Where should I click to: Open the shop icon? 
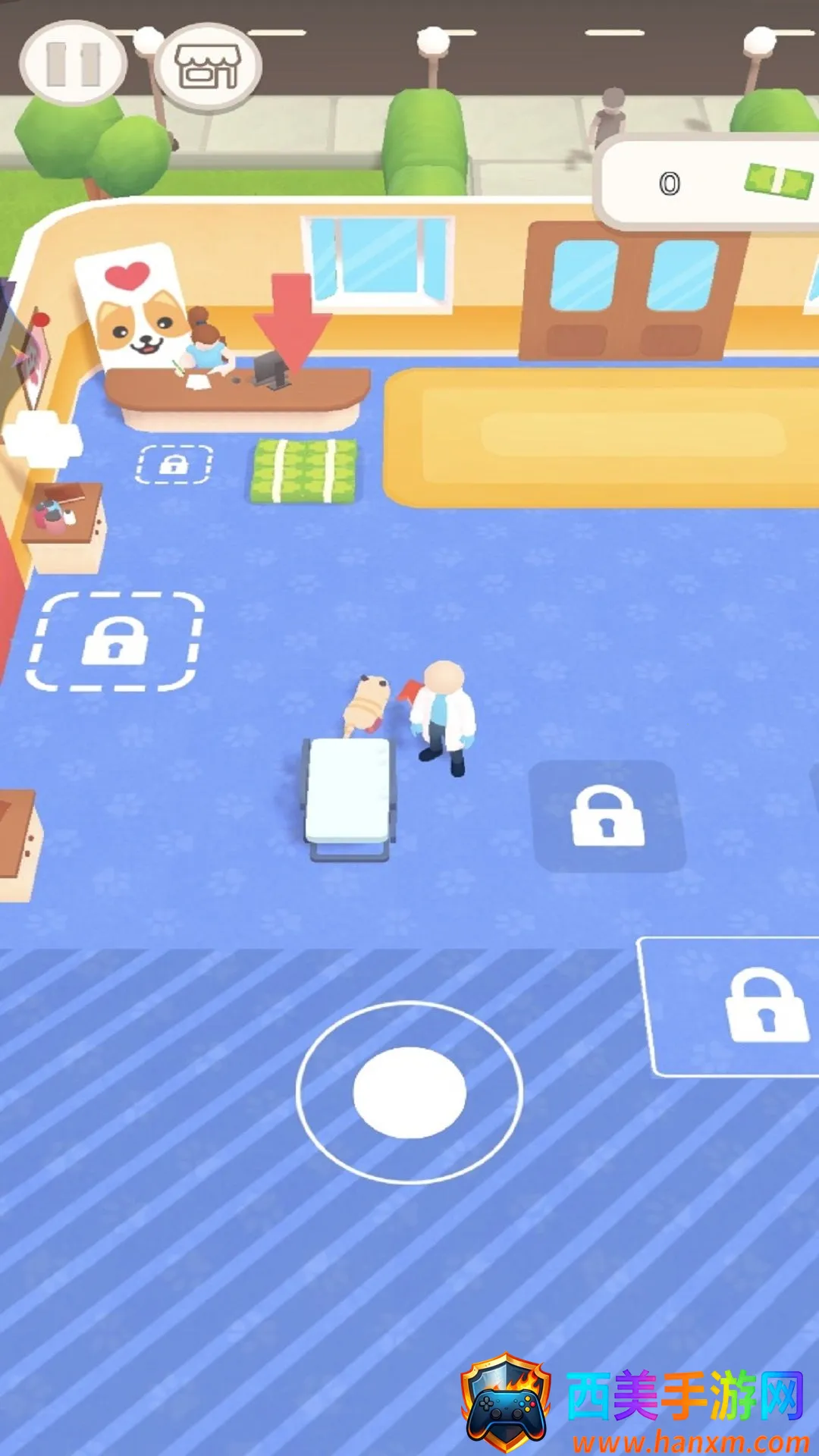tap(208, 67)
